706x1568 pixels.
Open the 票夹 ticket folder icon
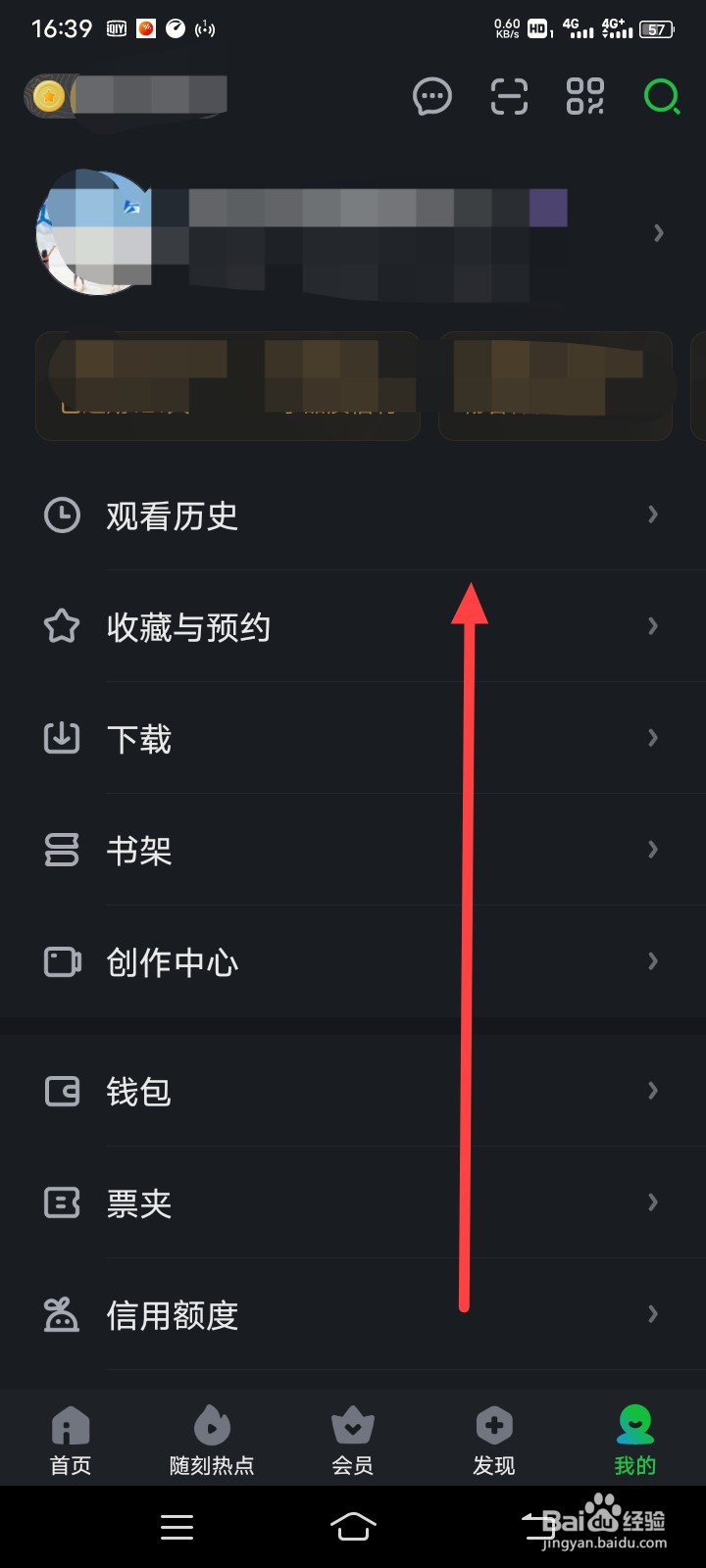pyautogui.click(x=61, y=1202)
